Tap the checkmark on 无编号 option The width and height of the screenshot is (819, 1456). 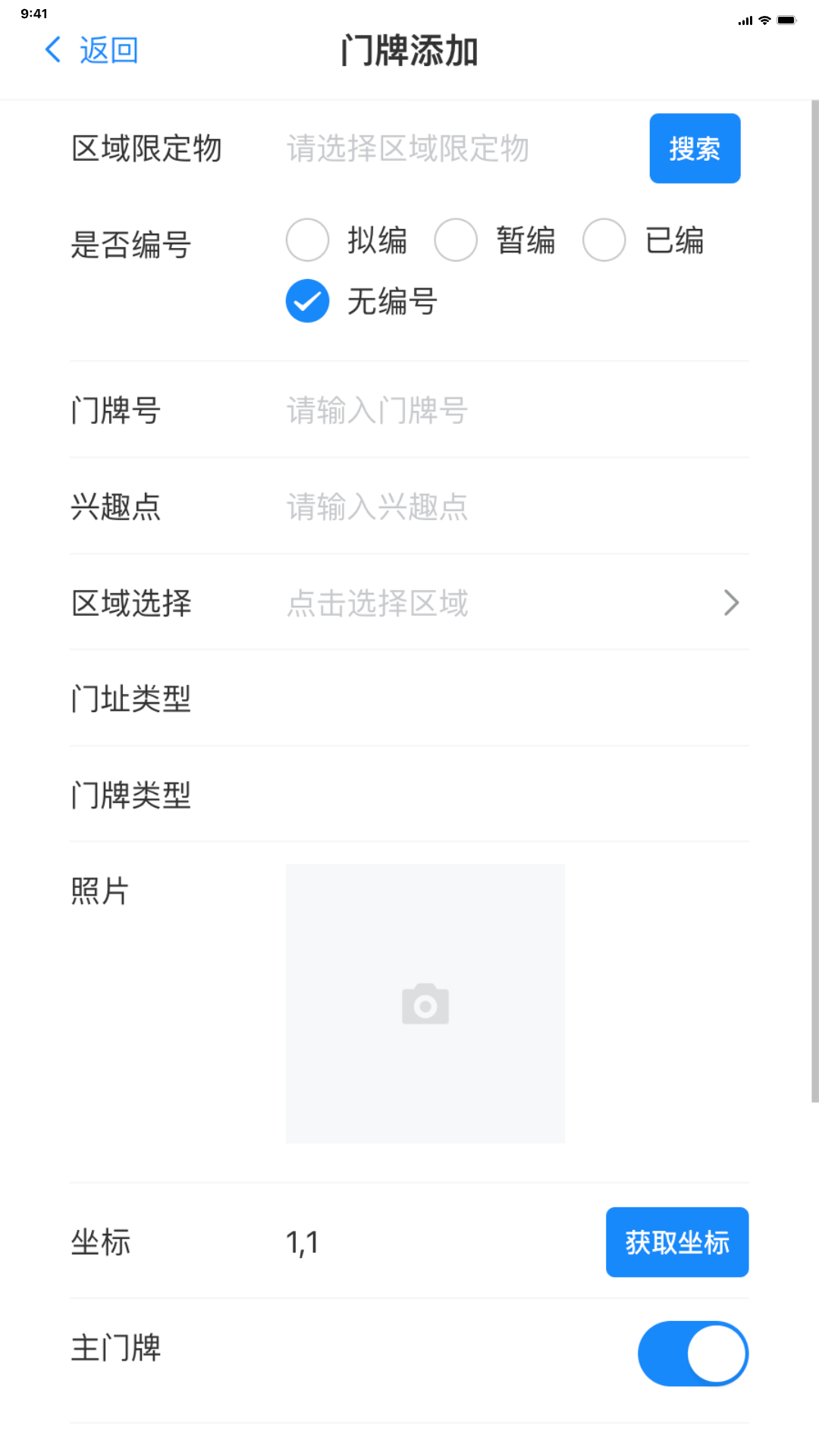(x=306, y=300)
